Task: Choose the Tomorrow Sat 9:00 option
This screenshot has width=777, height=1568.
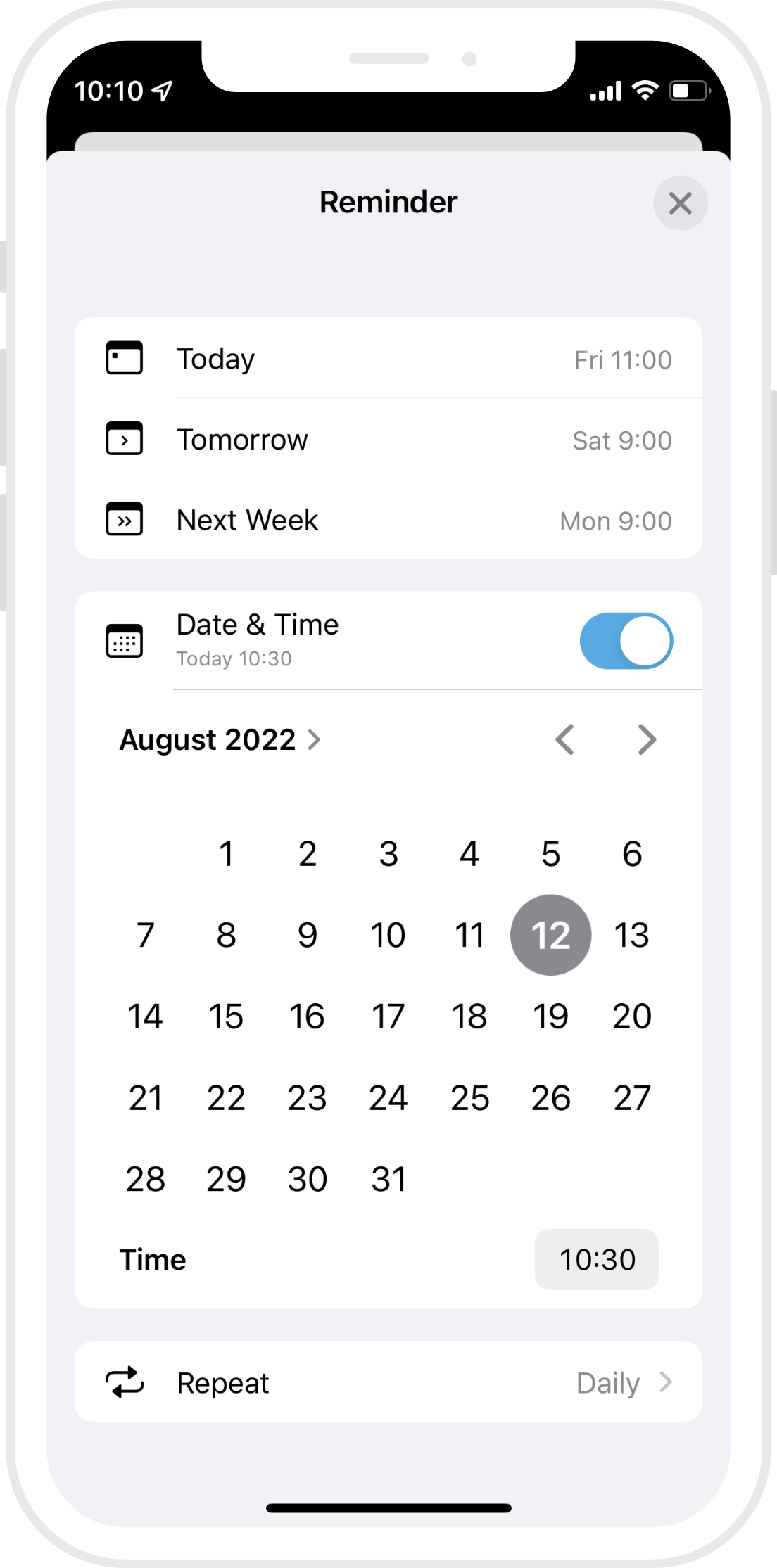Action: coord(388,440)
